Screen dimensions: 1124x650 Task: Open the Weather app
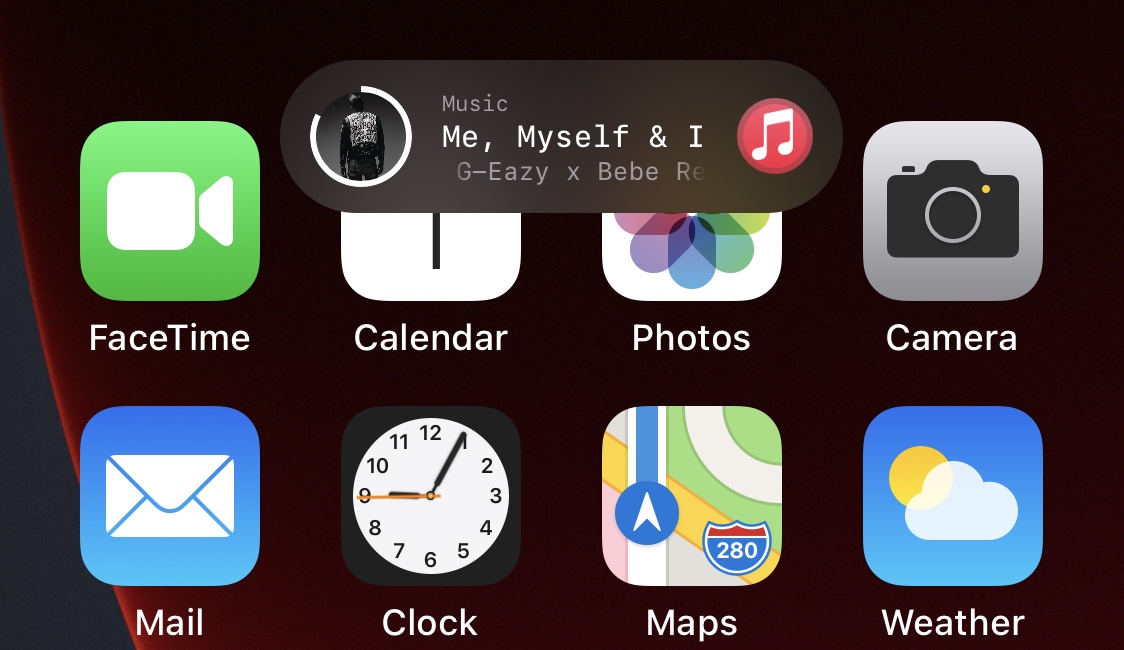[x=952, y=496]
